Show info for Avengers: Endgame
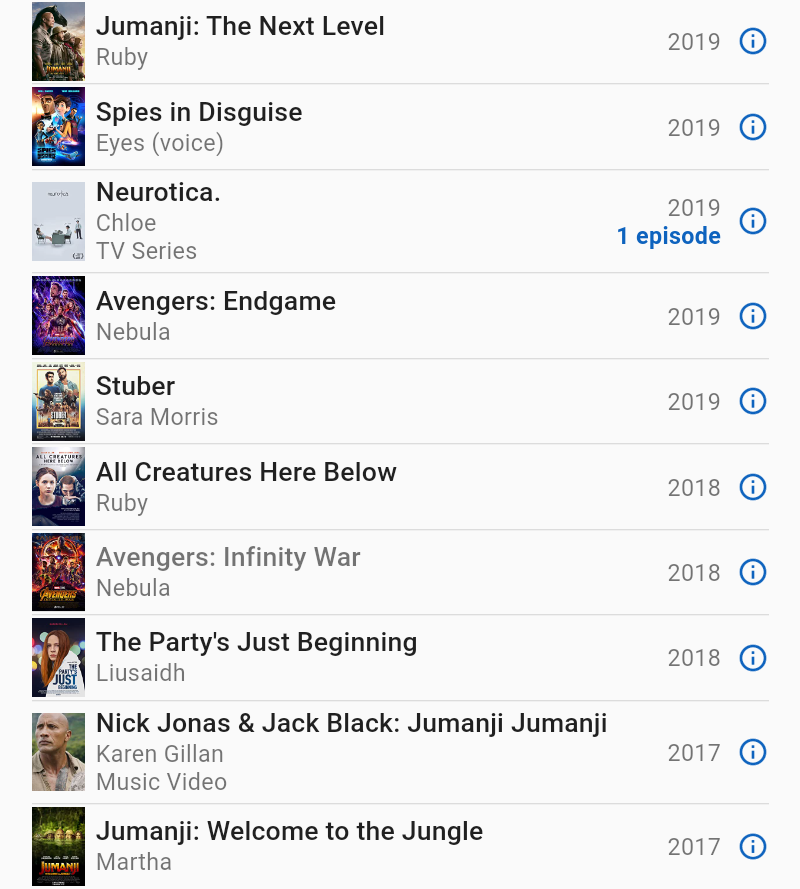Screen dimensions: 800x889 (x=752, y=316)
